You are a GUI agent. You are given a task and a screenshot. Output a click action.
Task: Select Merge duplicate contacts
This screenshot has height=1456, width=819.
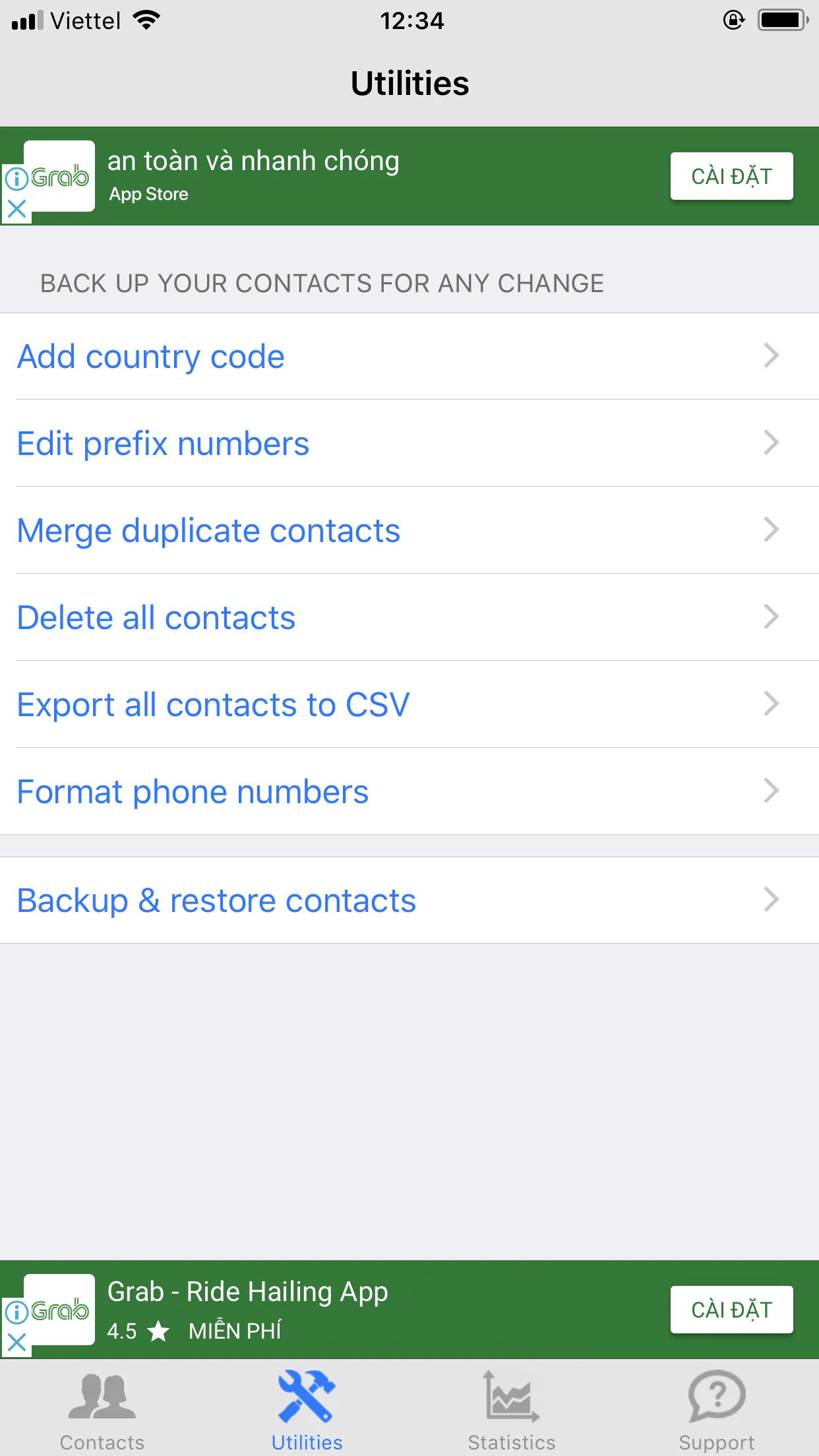coord(409,530)
